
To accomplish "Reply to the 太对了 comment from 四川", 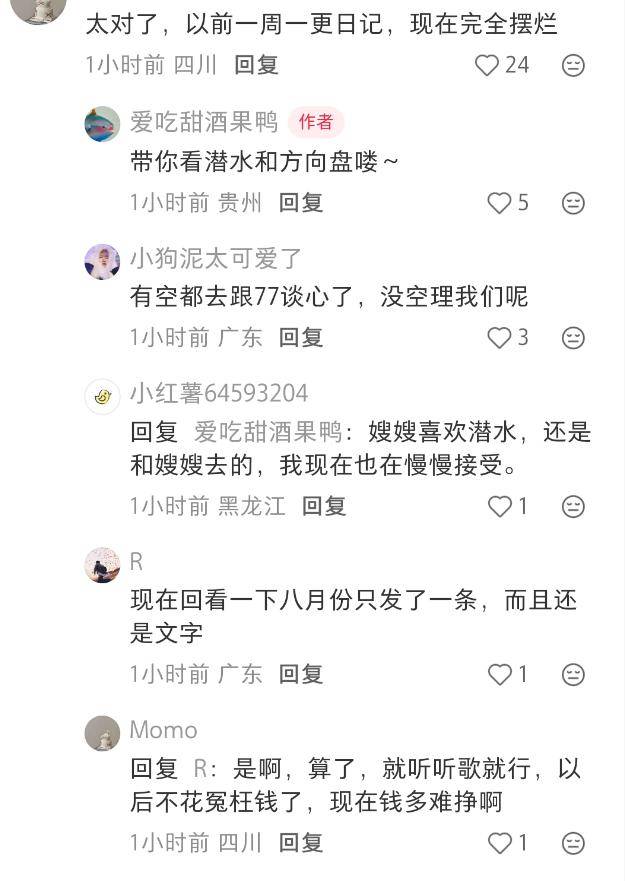I will 256,66.
